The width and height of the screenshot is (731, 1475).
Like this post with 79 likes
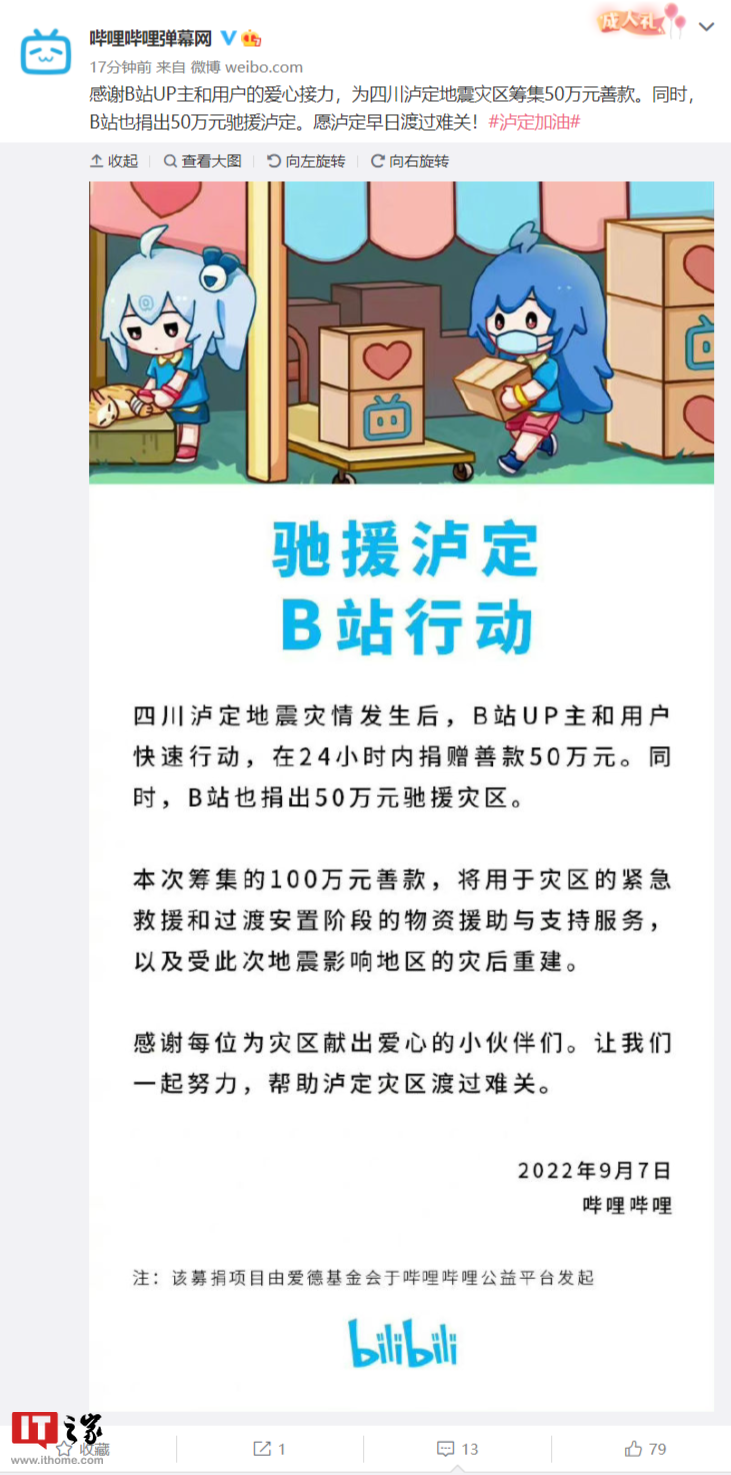[645, 1448]
